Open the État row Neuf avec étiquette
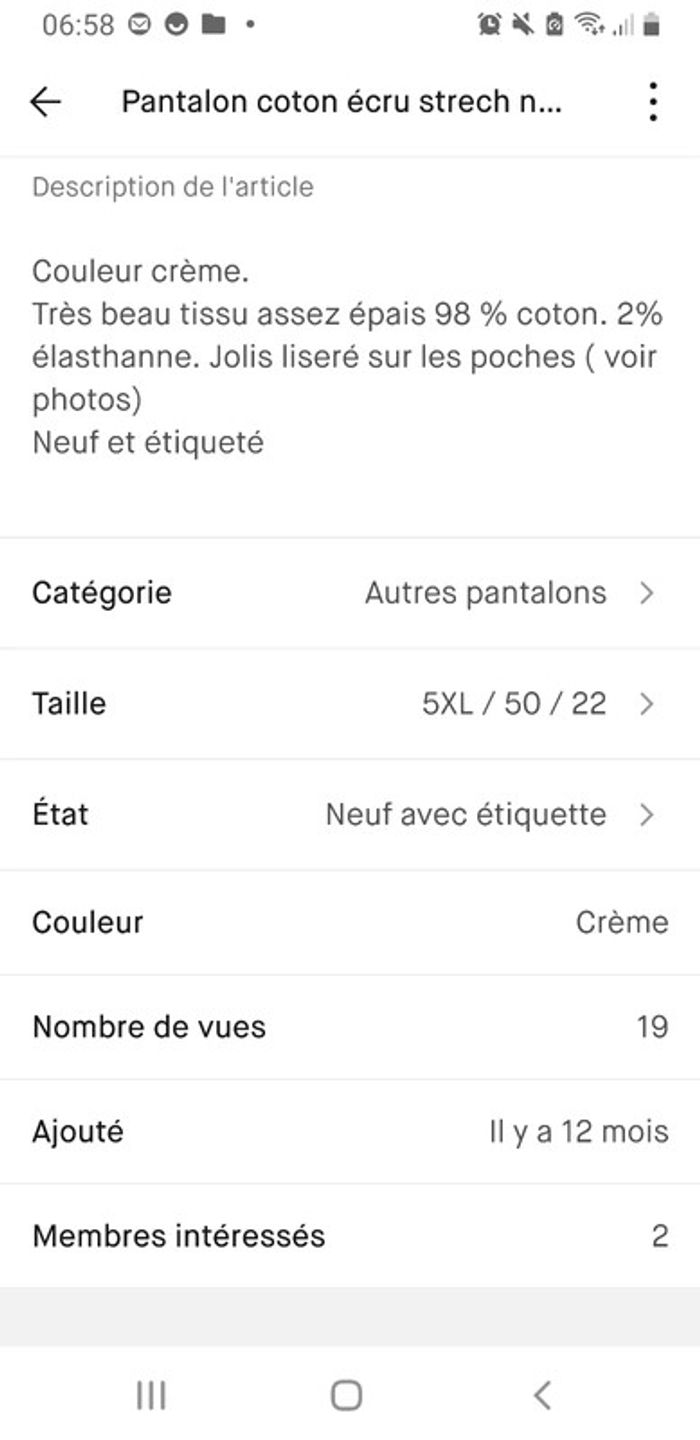 pos(350,814)
